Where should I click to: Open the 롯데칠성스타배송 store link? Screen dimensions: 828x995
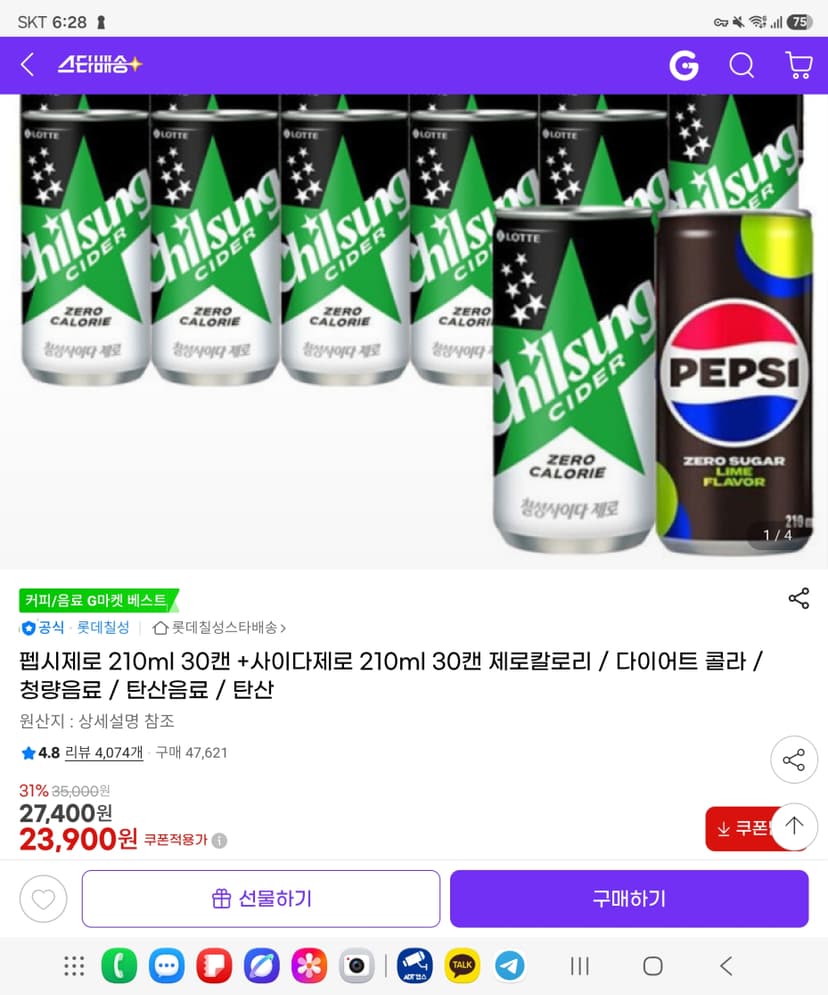coord(220,628)
